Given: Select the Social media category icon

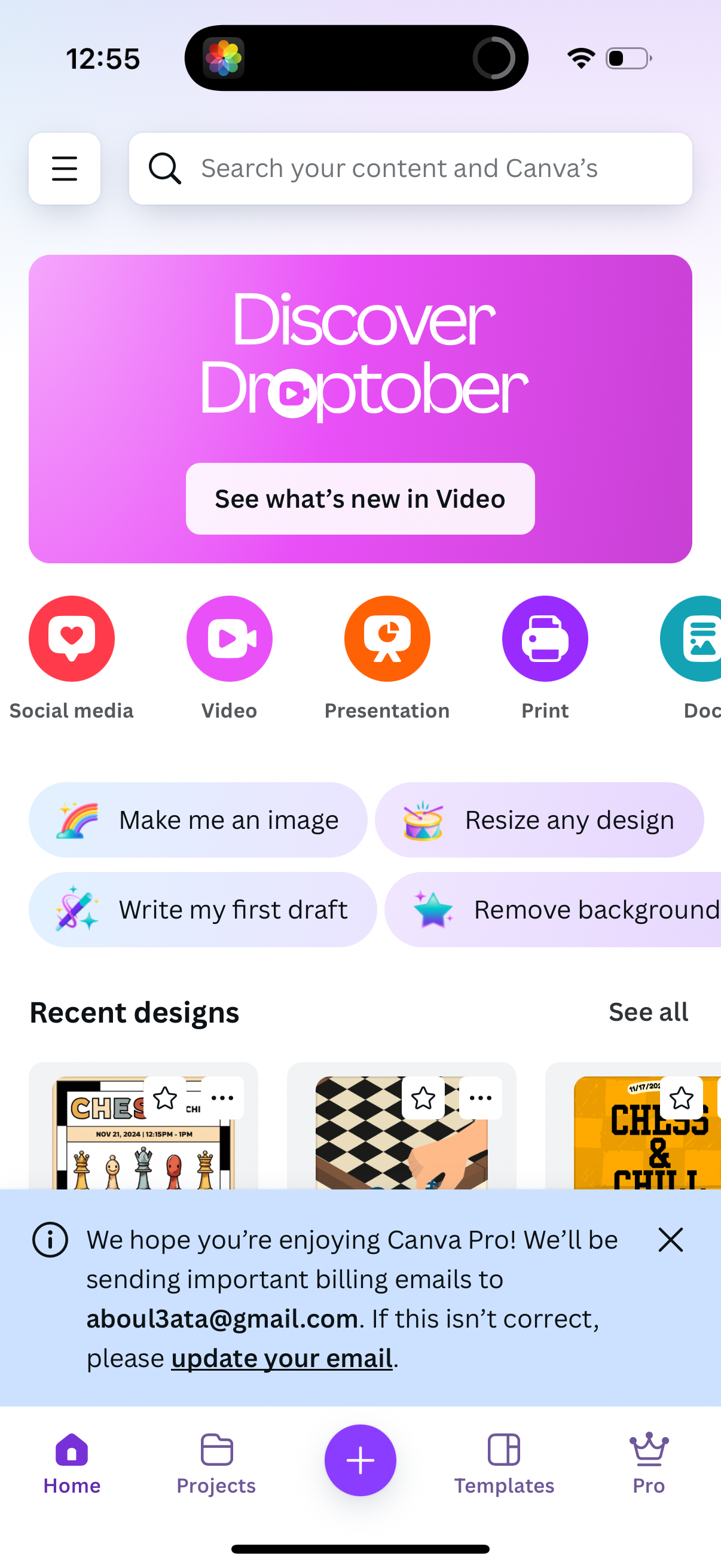Looking at the screenshot, I should point(71,637).
